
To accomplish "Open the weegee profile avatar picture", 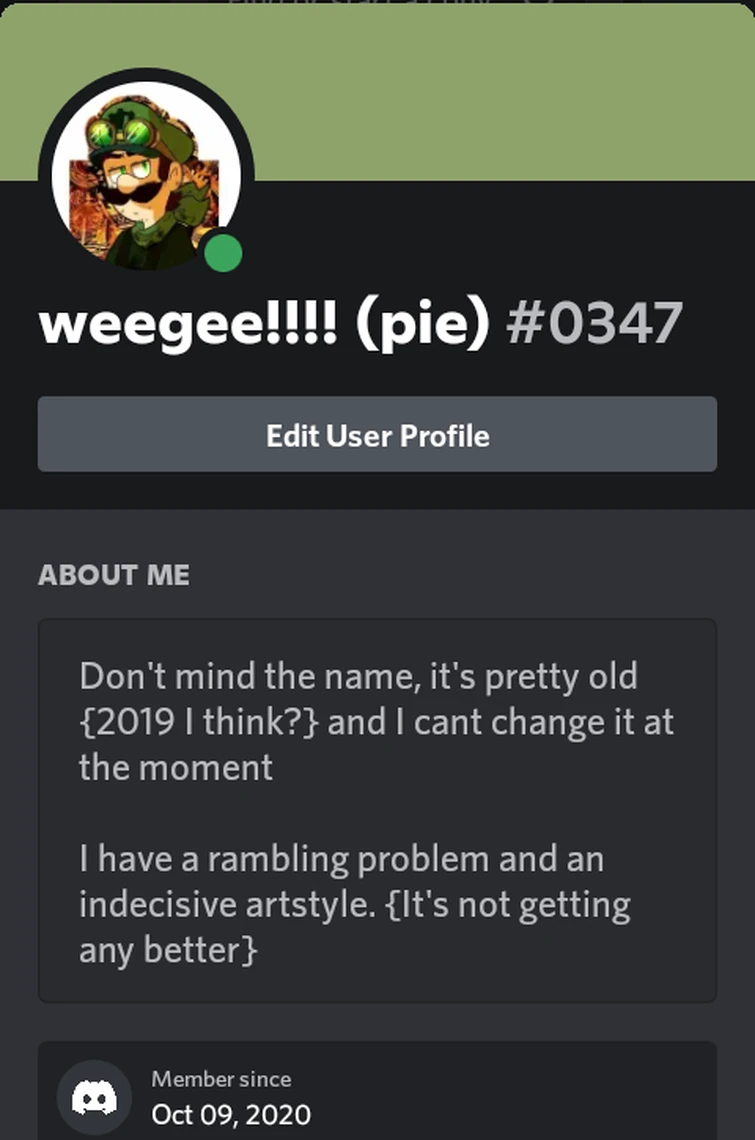I will (x=145, y=176).
